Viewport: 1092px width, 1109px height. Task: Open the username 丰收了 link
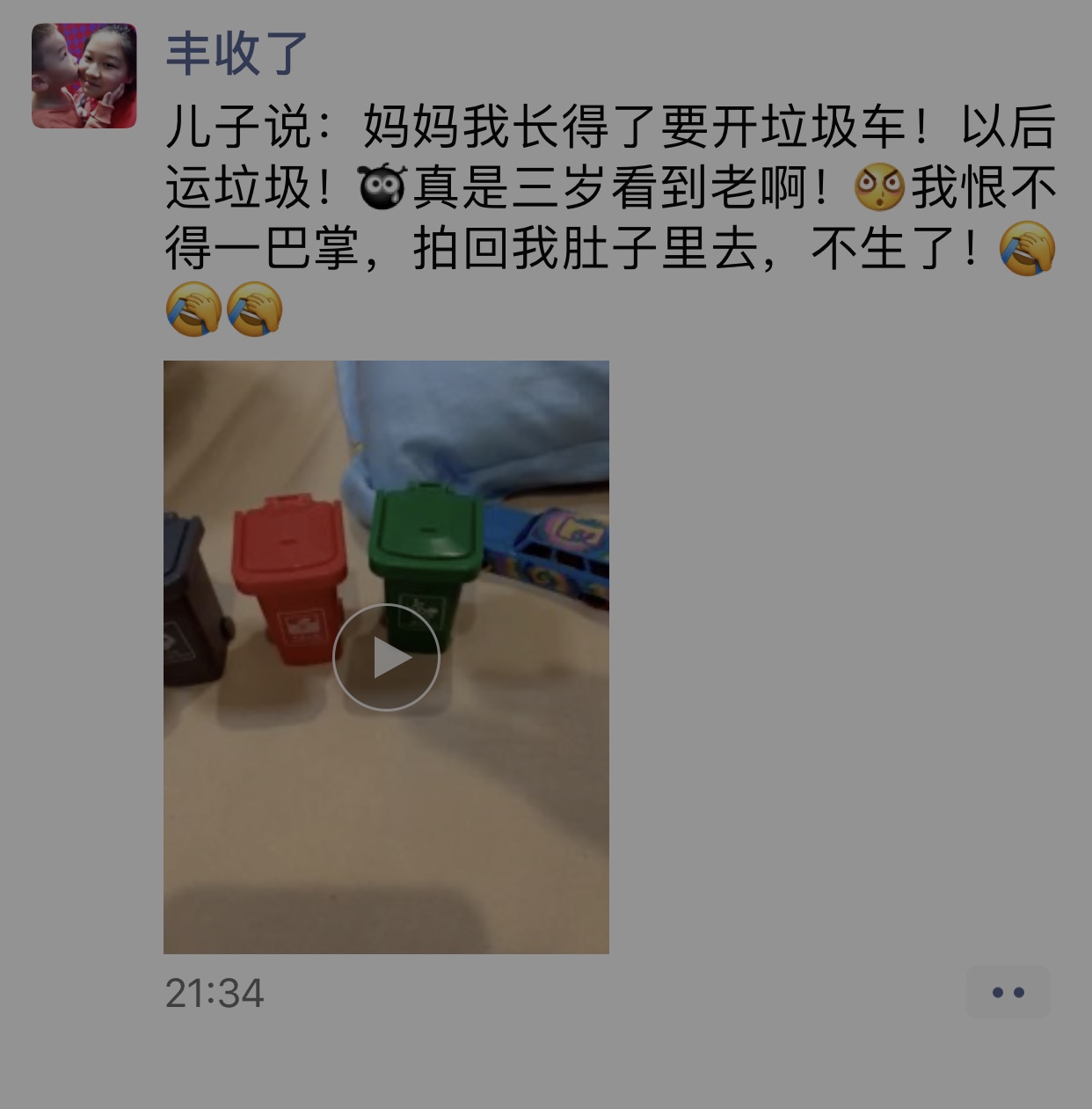236,54
